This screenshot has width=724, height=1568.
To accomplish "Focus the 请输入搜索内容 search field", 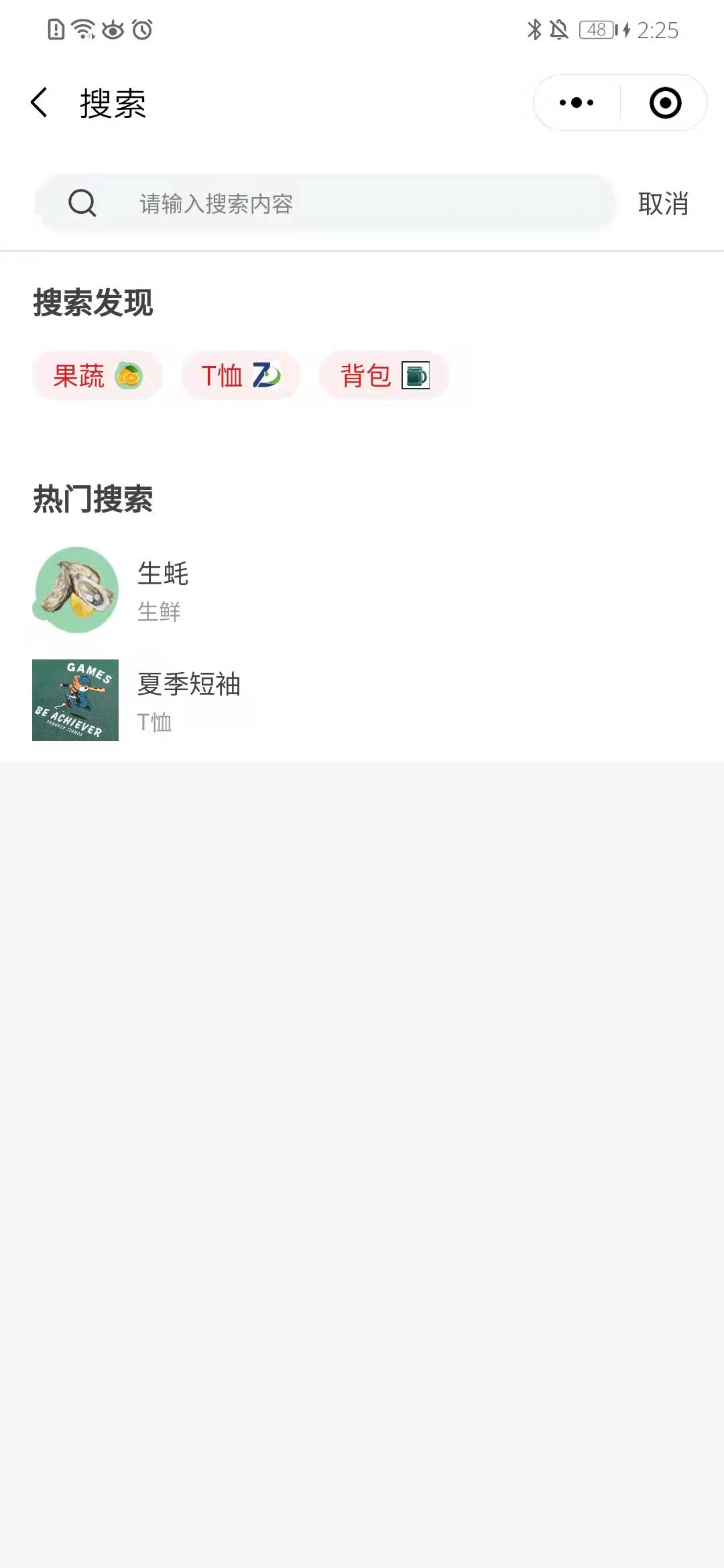I will [349, 204].
